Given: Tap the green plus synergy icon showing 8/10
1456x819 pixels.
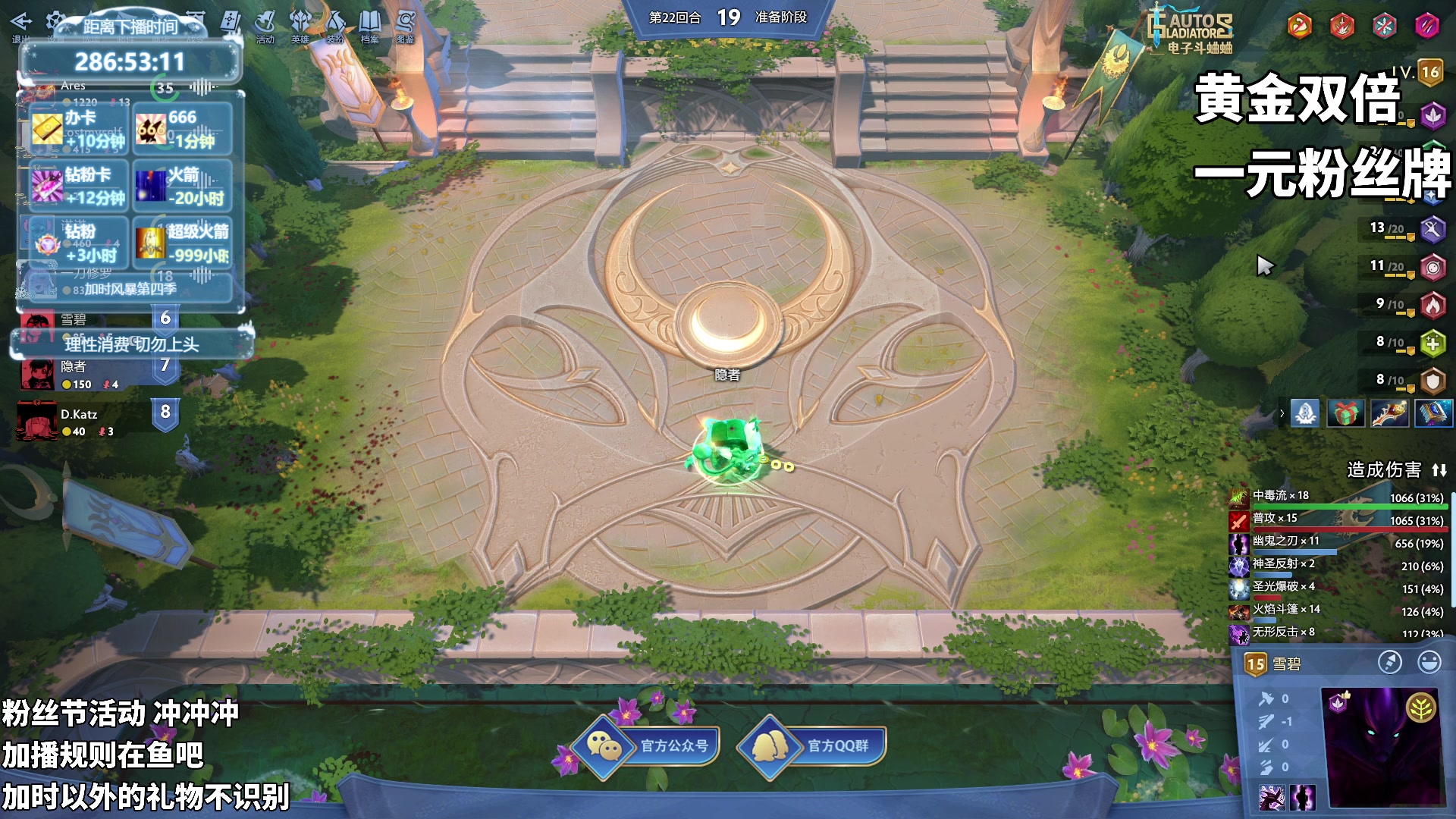Looking at the screenshot, I should pos(1432,343).
